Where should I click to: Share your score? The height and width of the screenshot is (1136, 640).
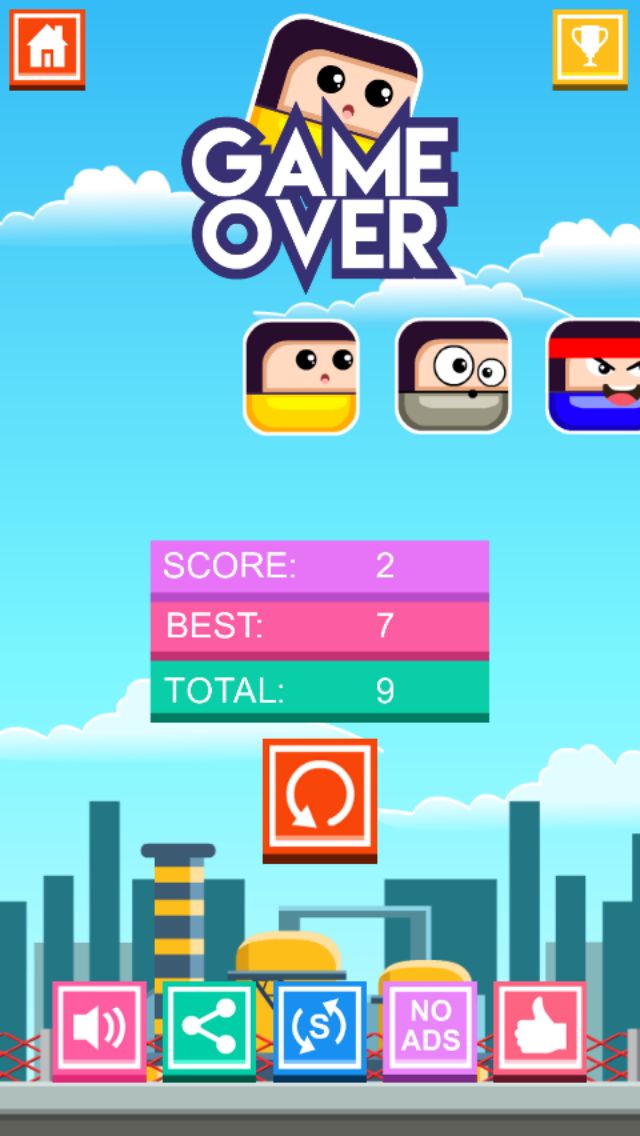(209, 1029)
